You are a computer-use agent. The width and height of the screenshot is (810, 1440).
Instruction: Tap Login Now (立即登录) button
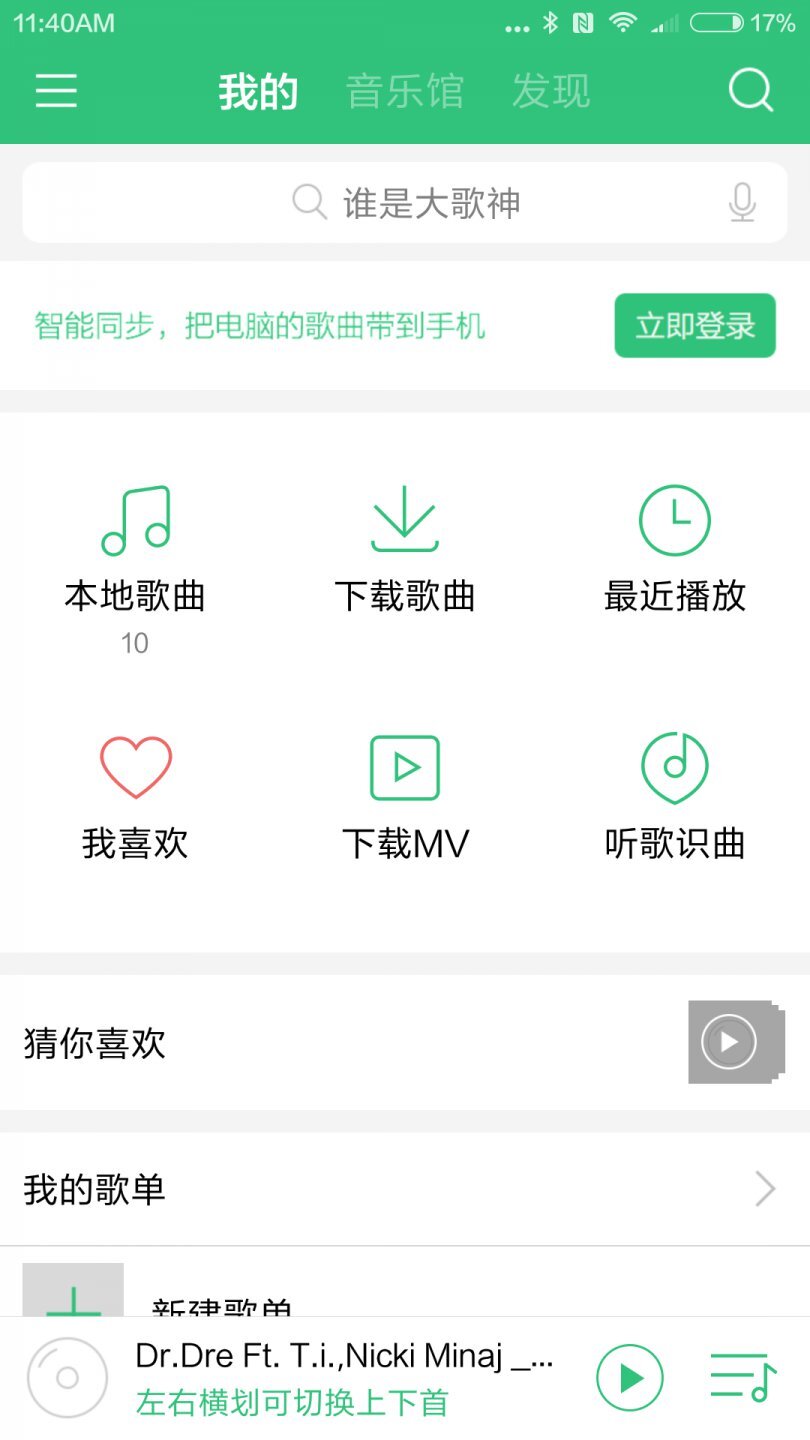coord(694,325)
